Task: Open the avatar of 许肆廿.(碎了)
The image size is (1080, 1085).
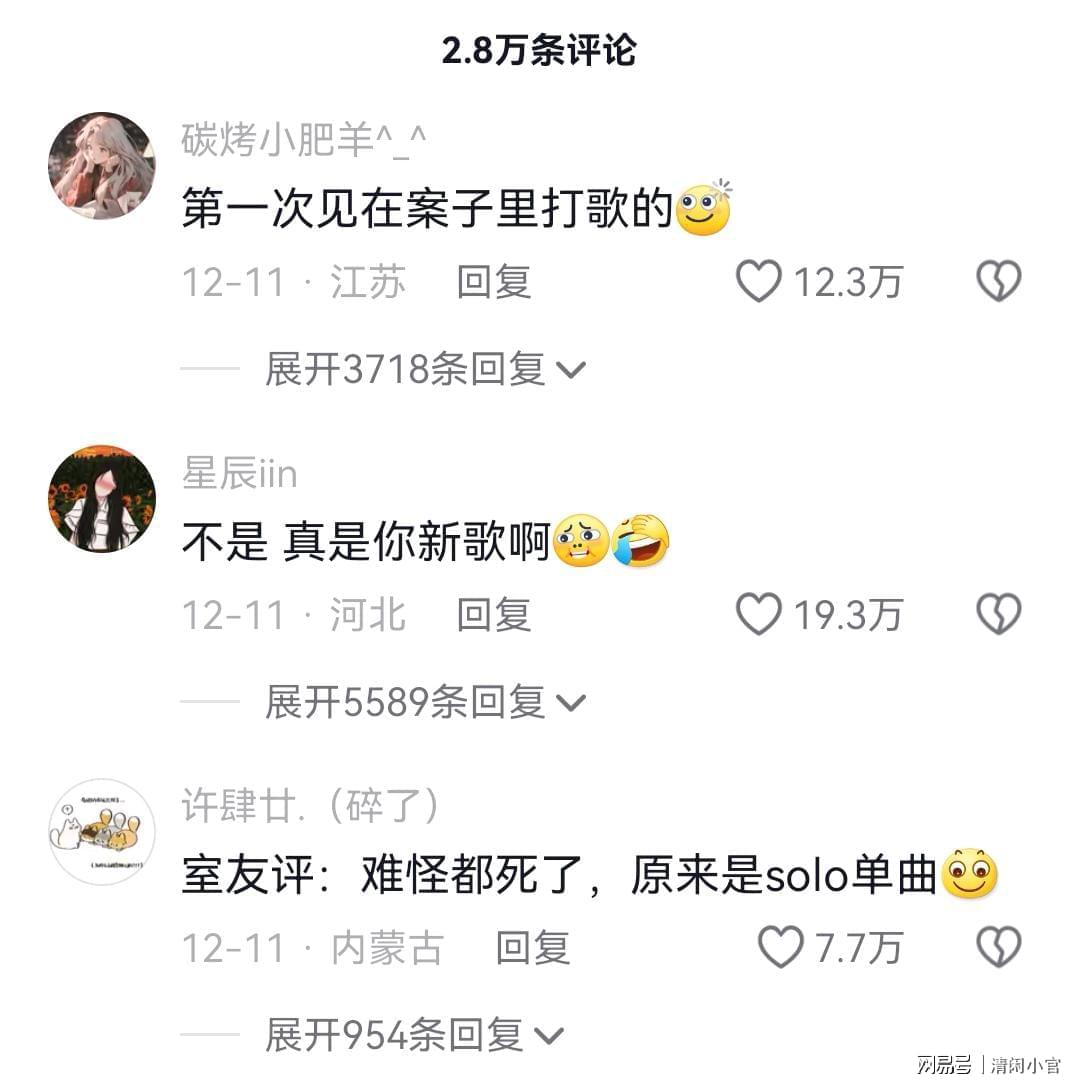Action: tap(102, 832)
